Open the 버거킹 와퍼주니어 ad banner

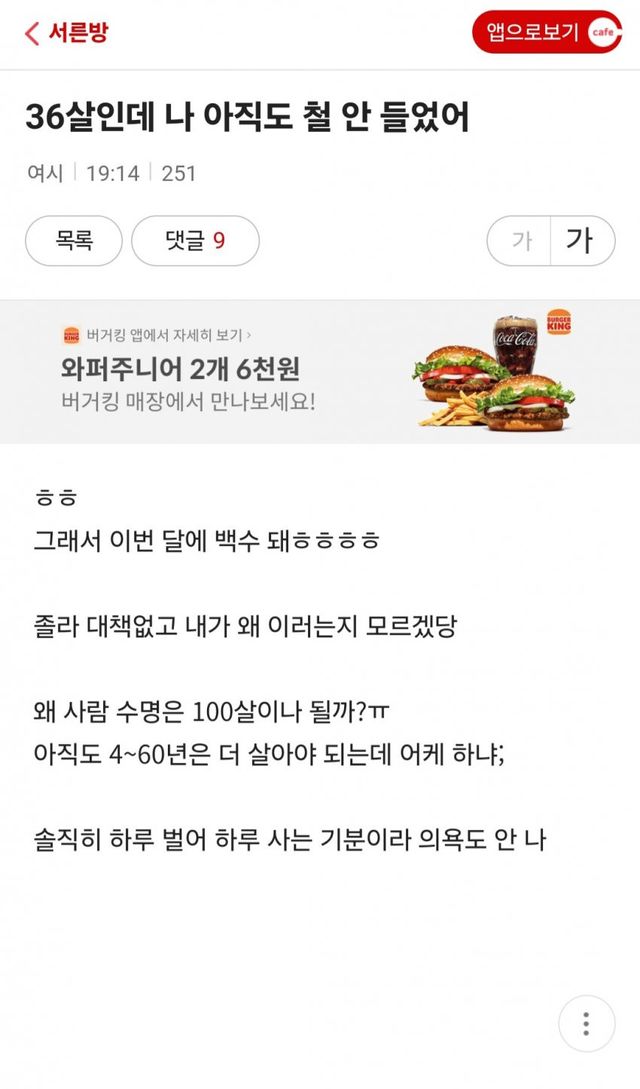coord(320,372)
